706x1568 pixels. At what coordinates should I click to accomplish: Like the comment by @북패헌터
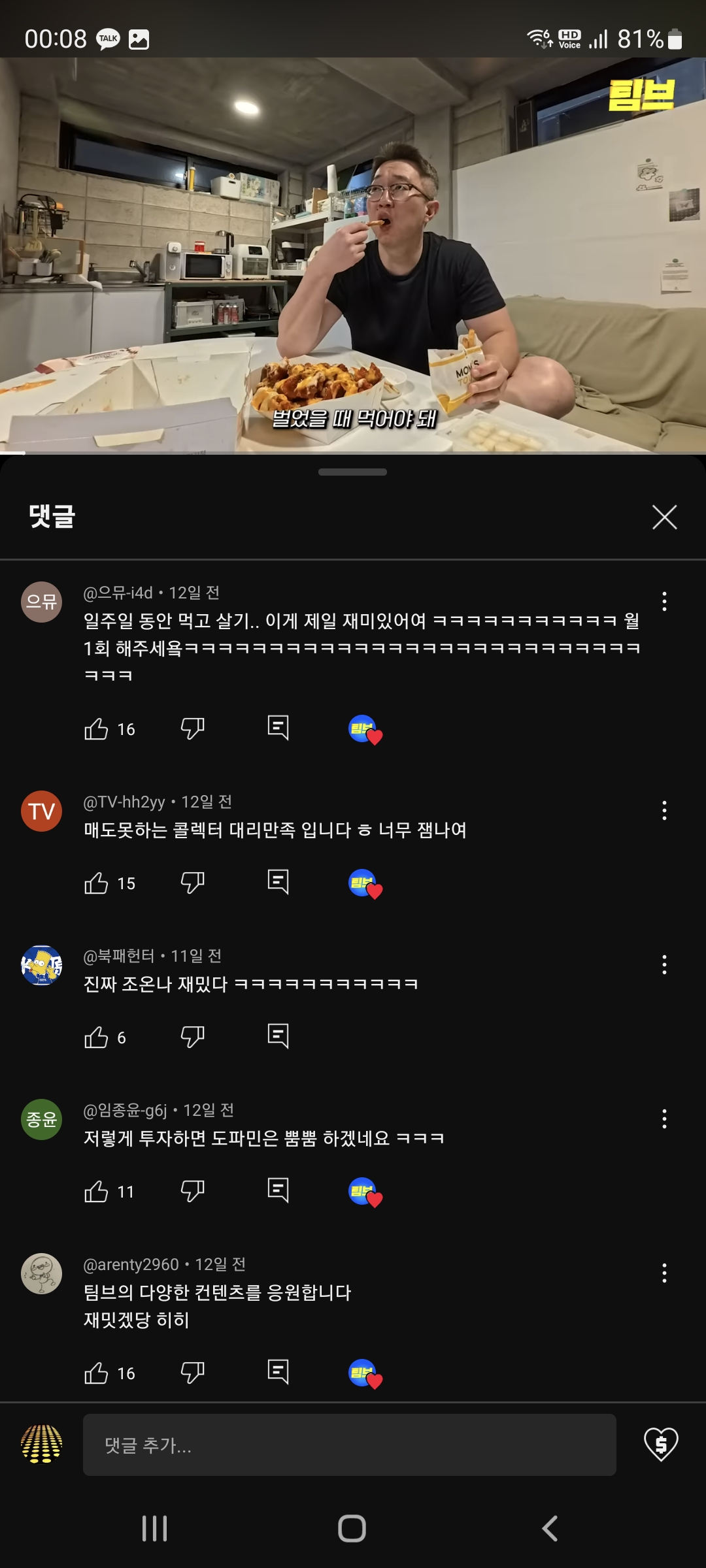(x=96, y=1037)
